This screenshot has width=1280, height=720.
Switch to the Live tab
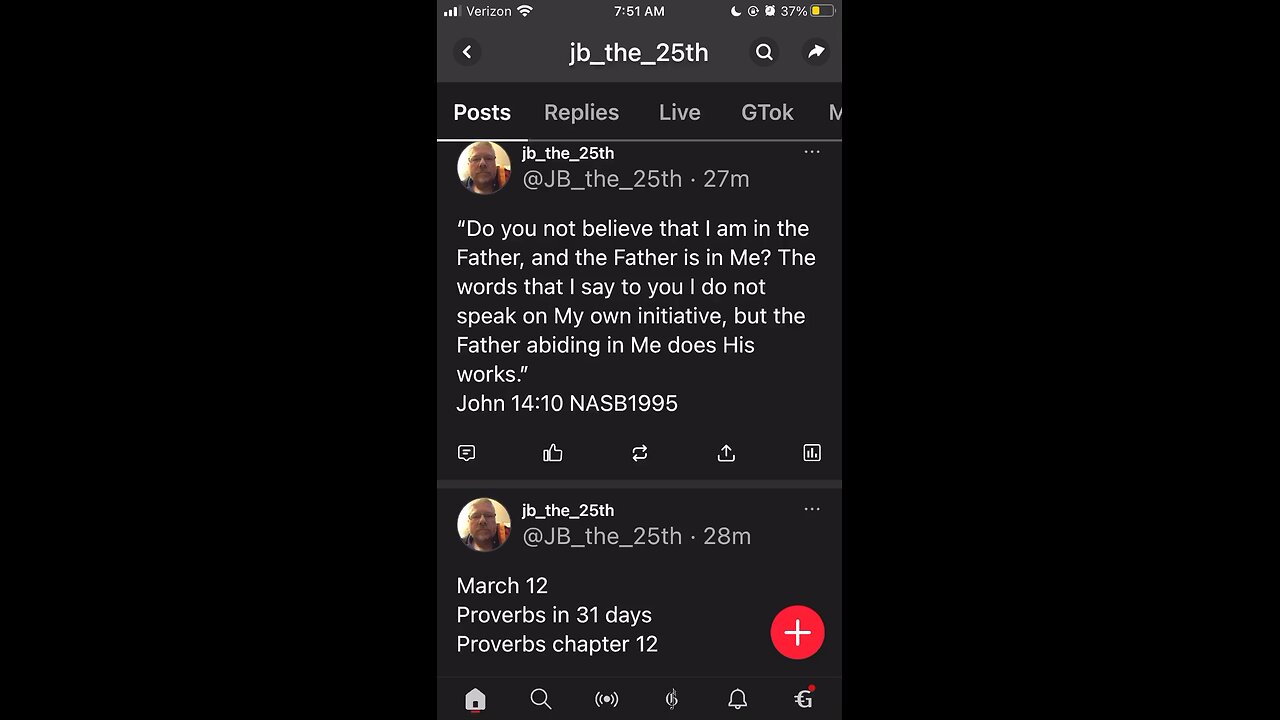pos(679,112)
